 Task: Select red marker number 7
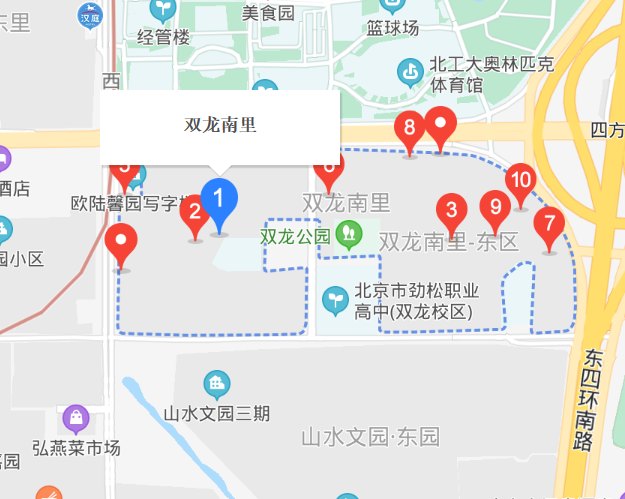click(x=548, y=225)
